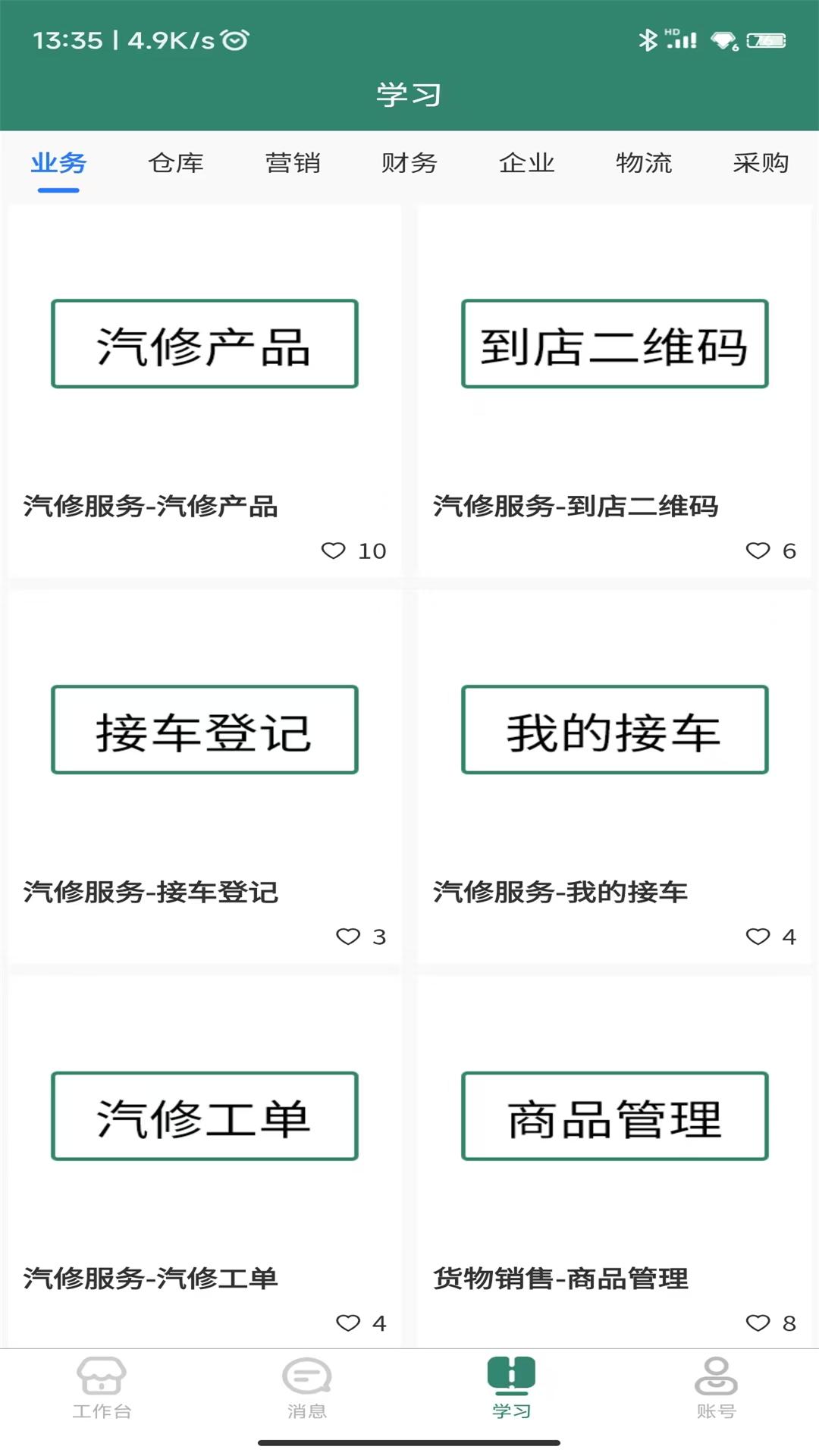Select the 业务 tab
This screenshot has width=819, height=1456.
(58, 163)
